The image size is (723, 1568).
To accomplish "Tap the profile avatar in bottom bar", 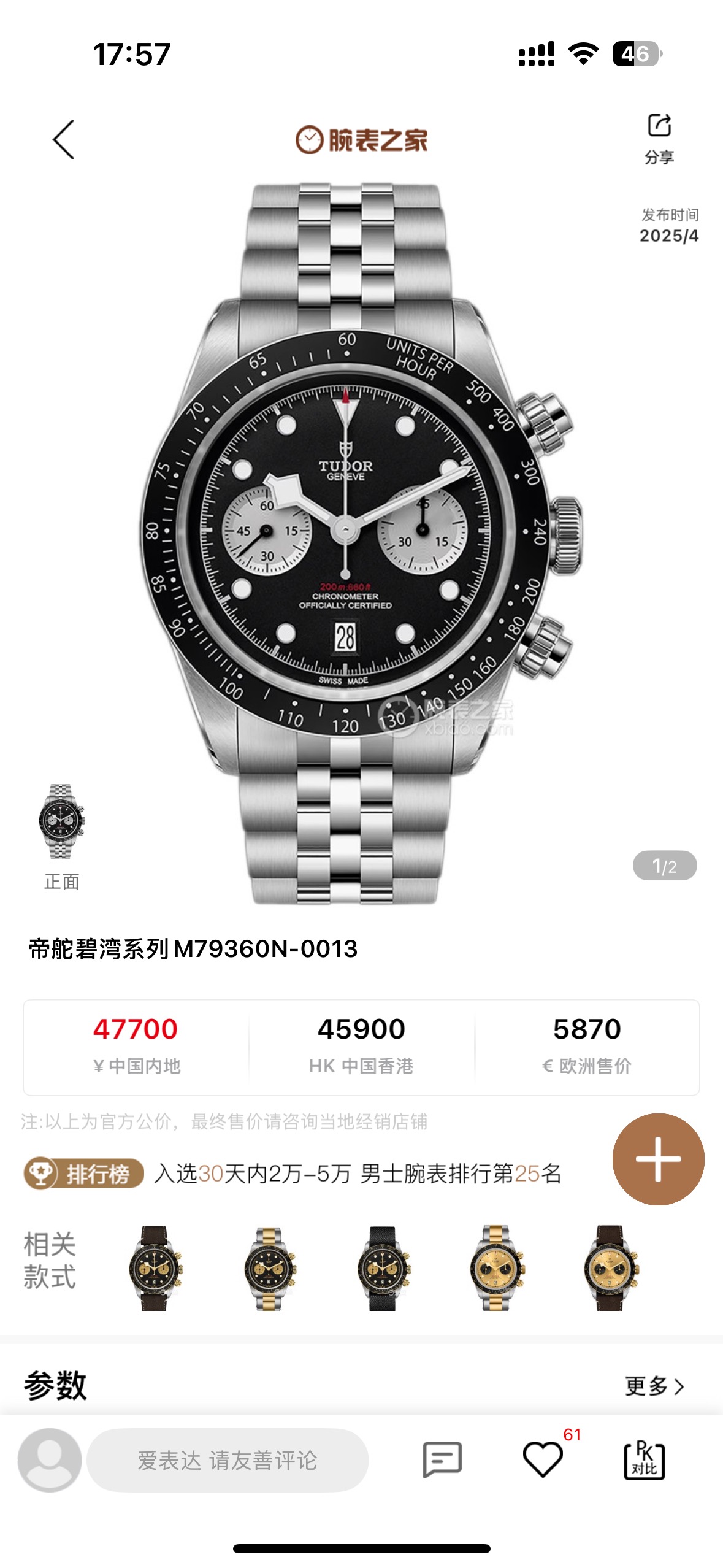I will [50, 1459].
